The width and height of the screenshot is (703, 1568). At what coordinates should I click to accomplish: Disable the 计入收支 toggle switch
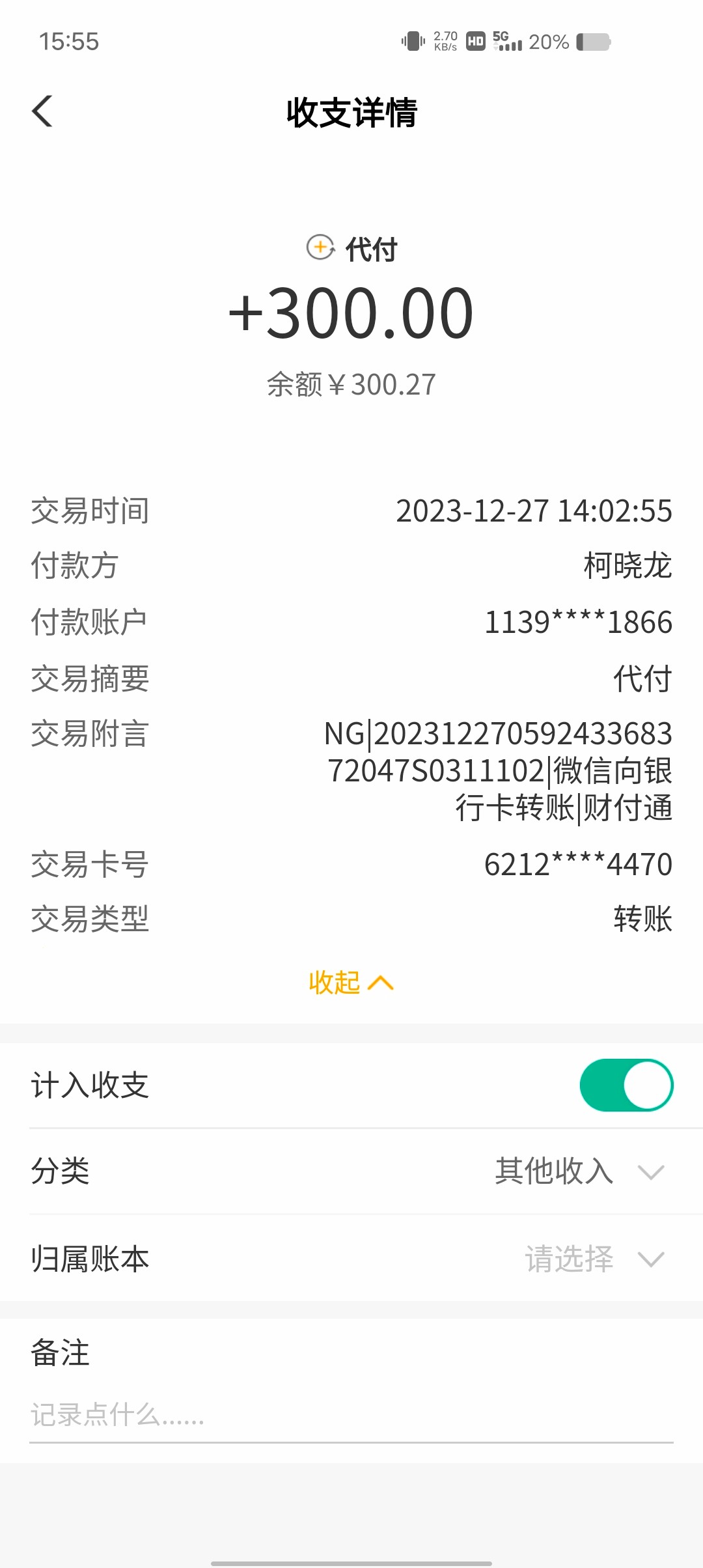(x=626, y=1085)
